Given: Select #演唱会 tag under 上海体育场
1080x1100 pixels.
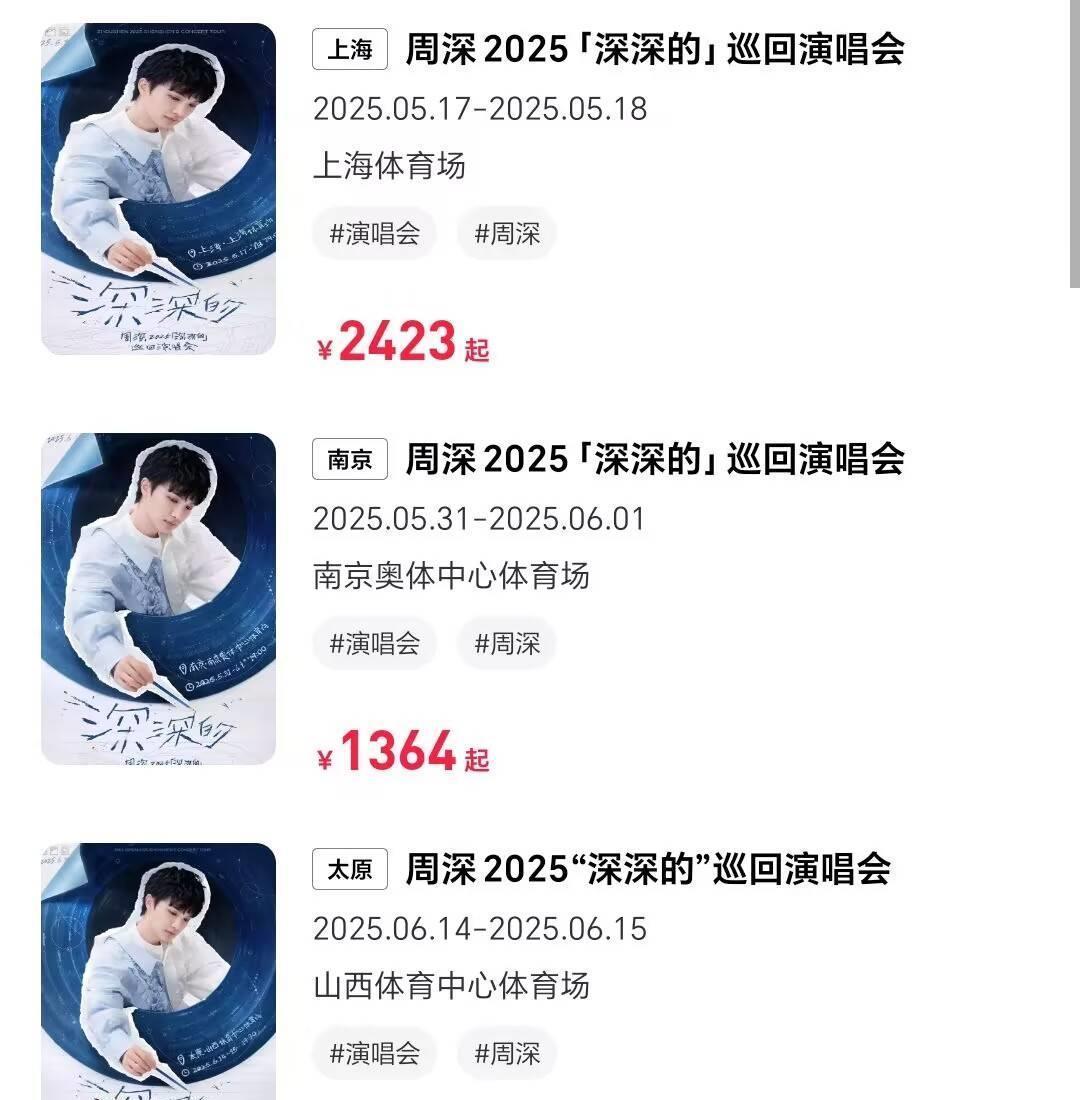Looking at the screenshot, I should click(375, 234).
